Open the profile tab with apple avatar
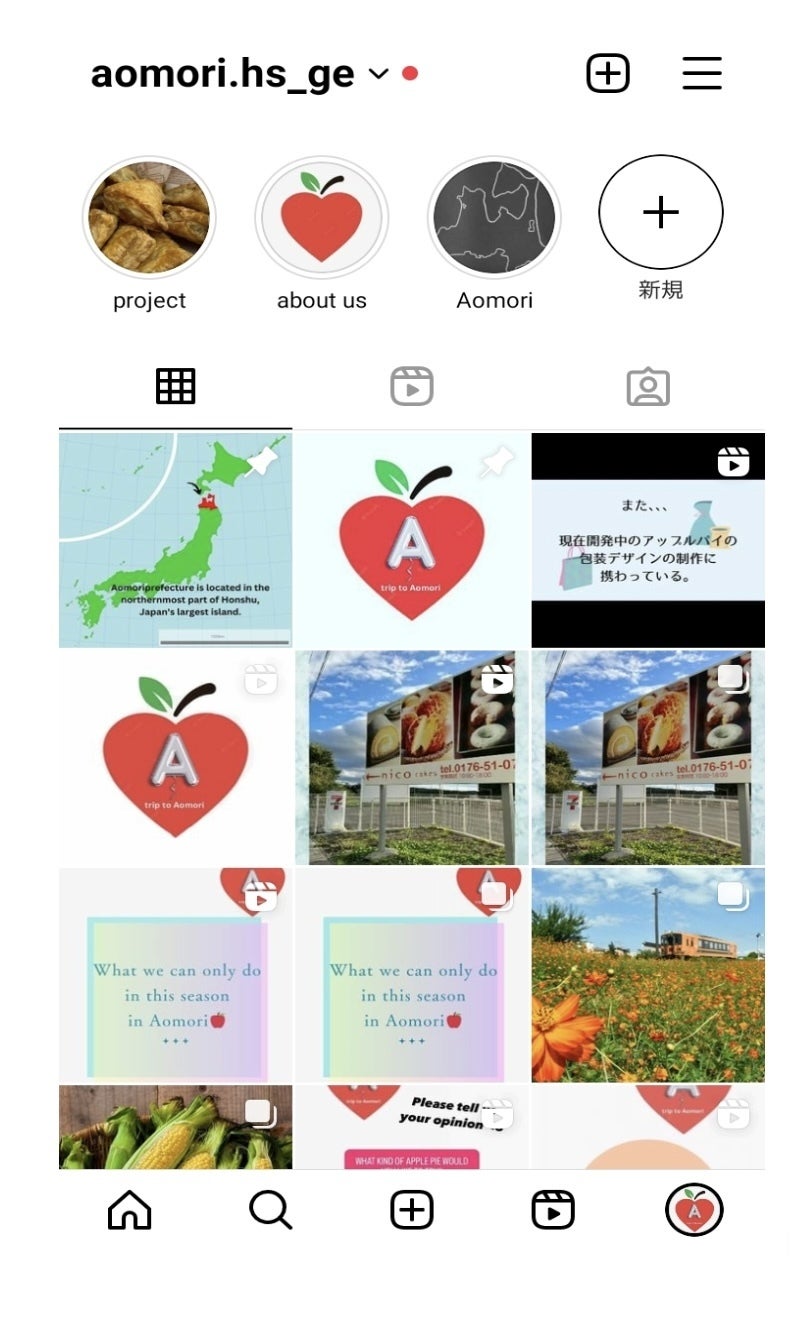The image size is (803, 1320). coord(693,1210)
